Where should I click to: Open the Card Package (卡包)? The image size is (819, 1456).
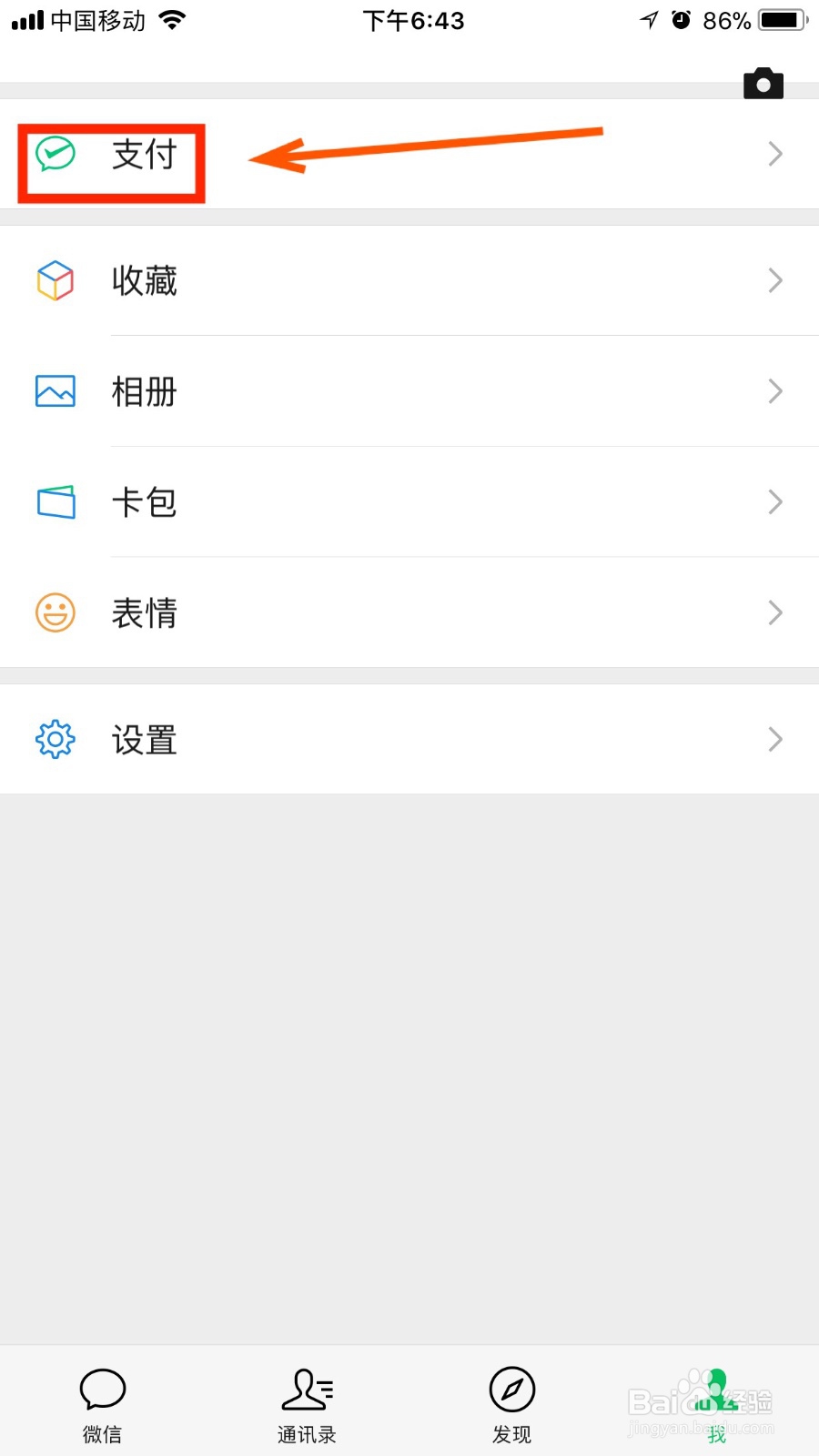coord(144,503)
